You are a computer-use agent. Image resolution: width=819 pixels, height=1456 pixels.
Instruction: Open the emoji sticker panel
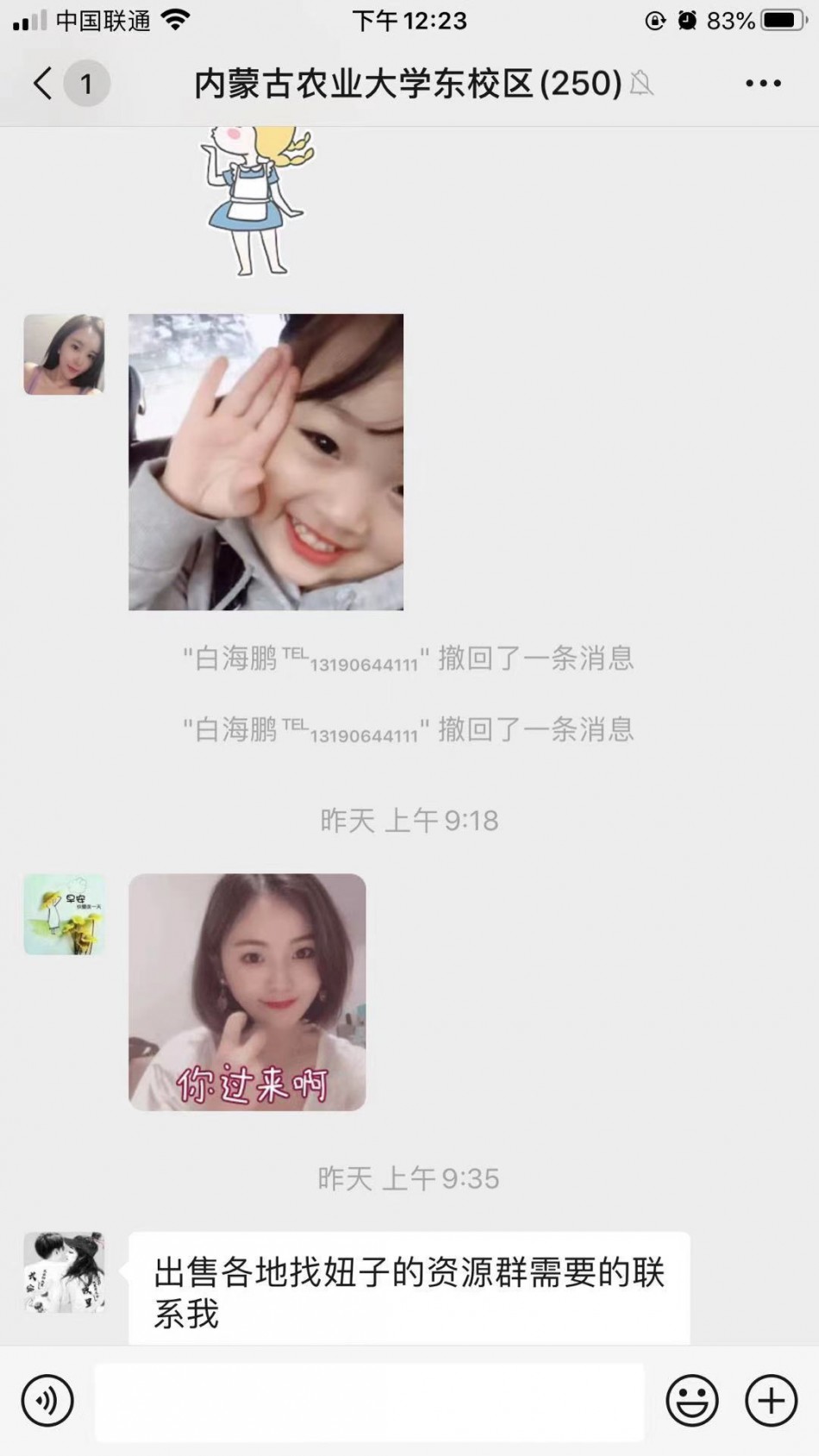click(691, 1401)
